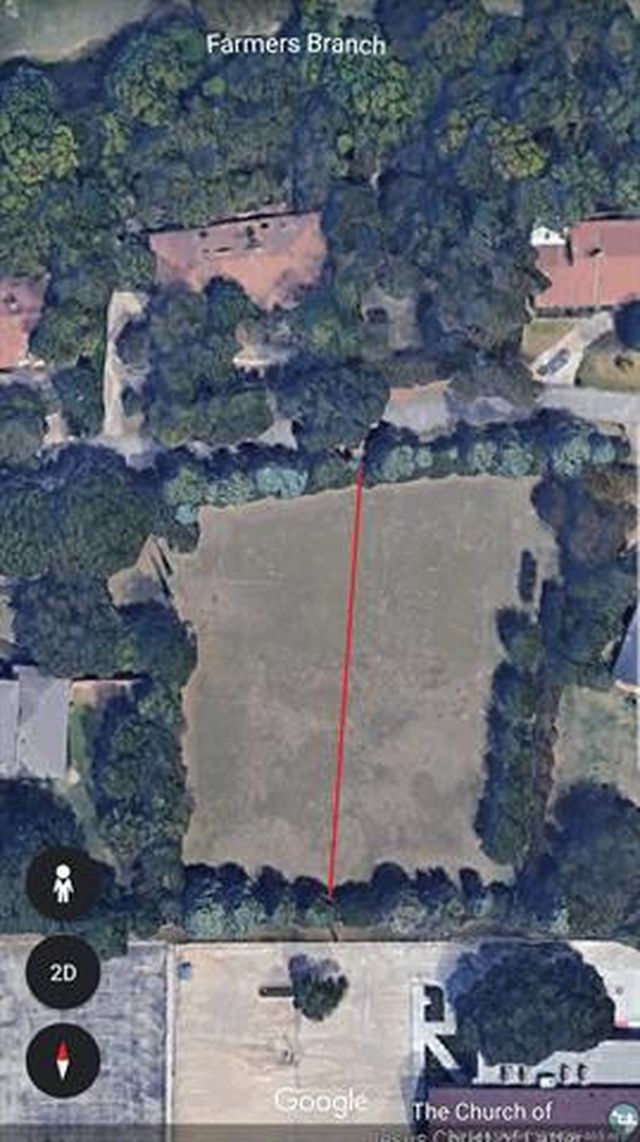Tap the compass to reset north
The image size is (640, 1142).
coord(63,1060)
